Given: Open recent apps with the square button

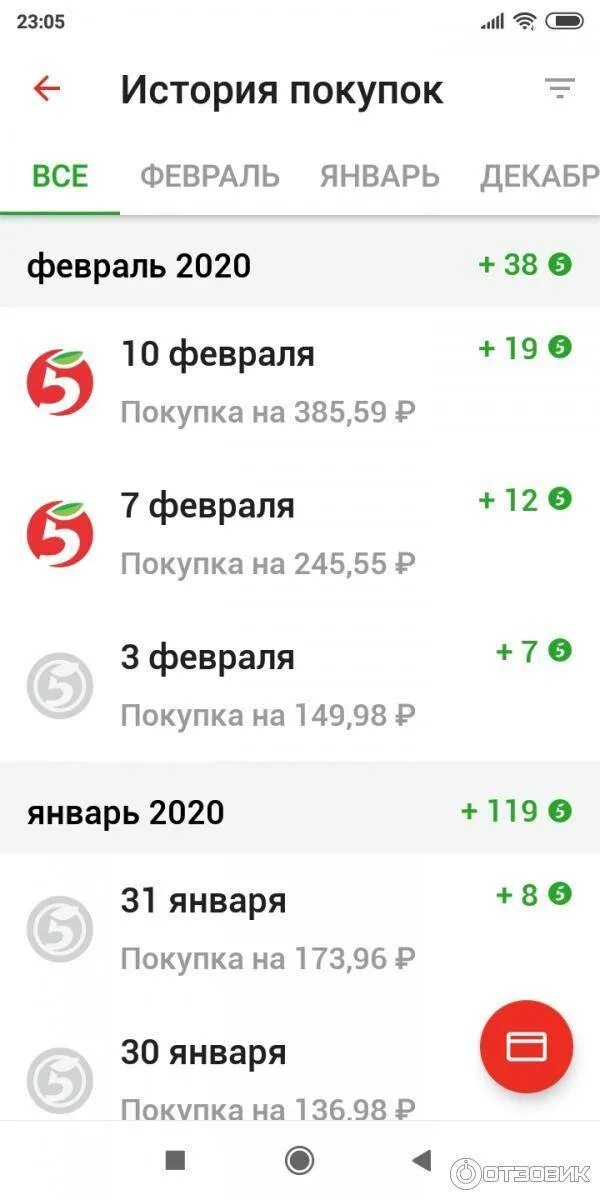Looking at the screenshot, I should click(x=175, y=1160).
